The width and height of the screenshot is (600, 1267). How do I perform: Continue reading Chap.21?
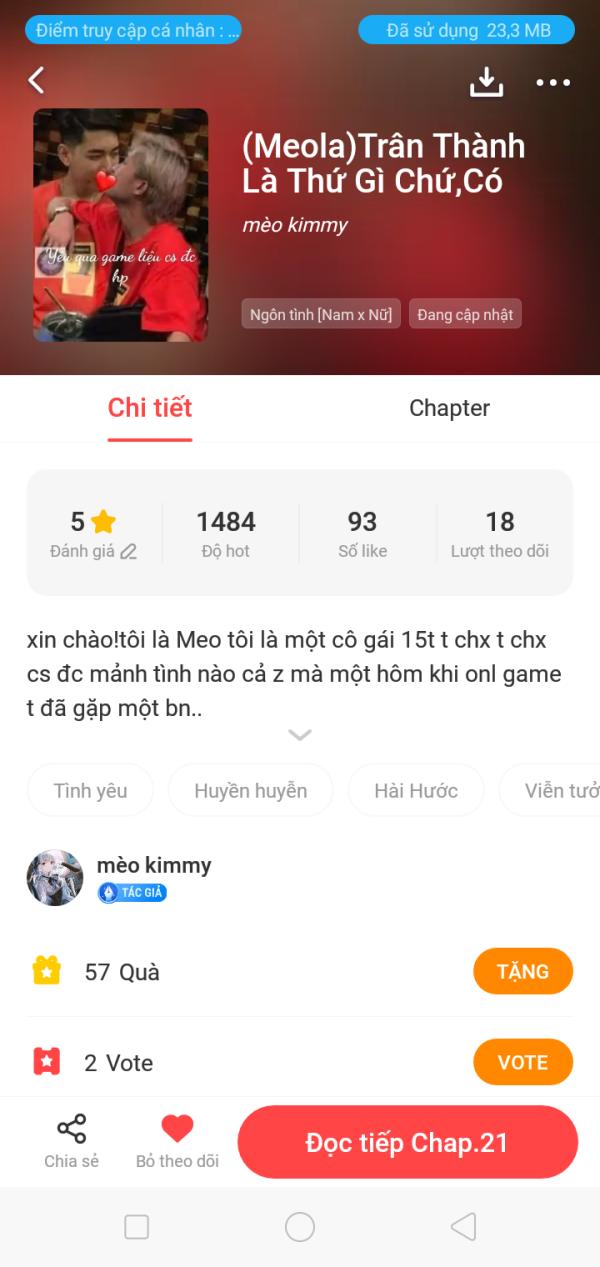pos(407,1142)
